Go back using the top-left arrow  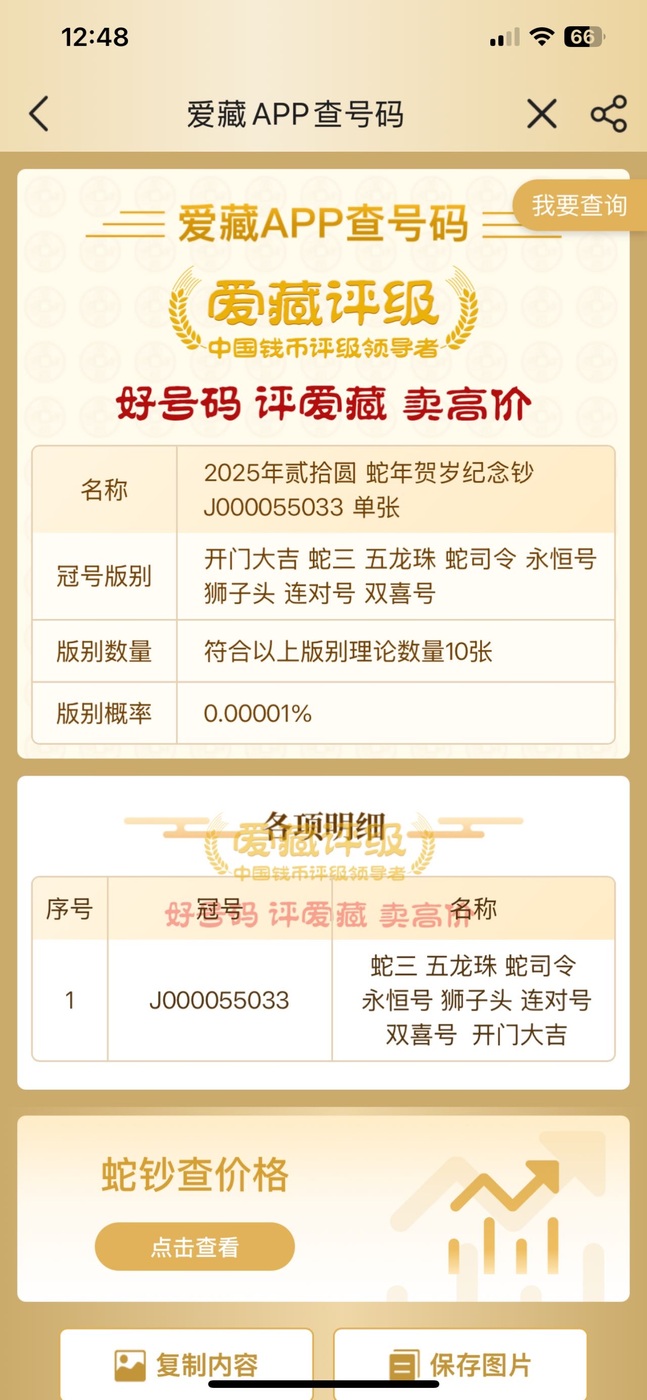point(39,114)
